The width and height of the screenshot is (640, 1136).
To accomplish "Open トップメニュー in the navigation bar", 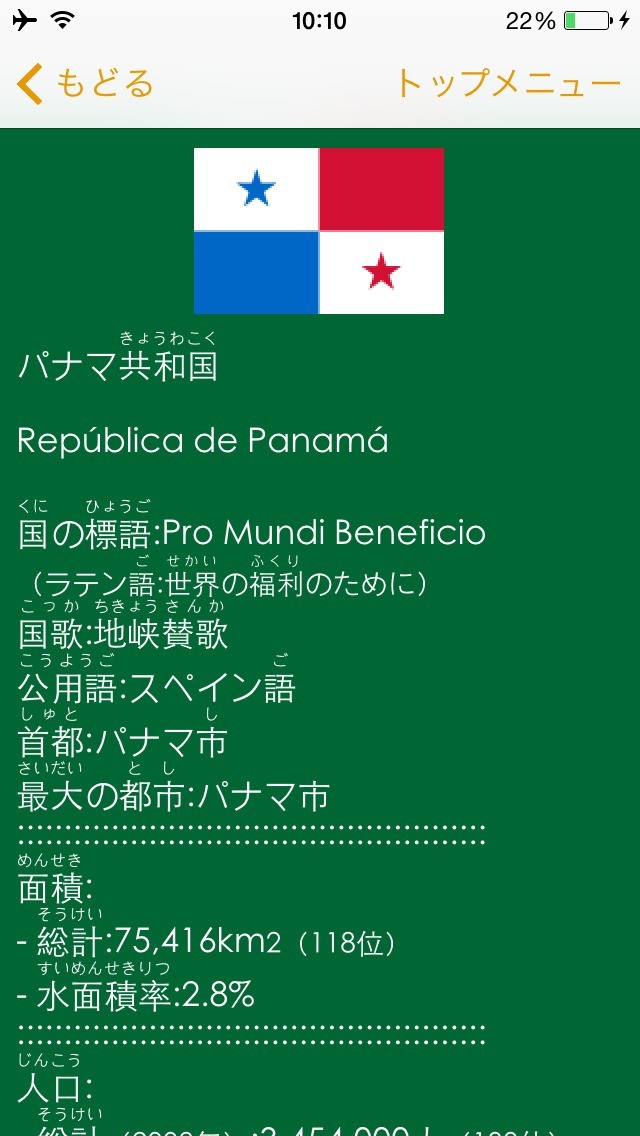I will click(507, 83).
